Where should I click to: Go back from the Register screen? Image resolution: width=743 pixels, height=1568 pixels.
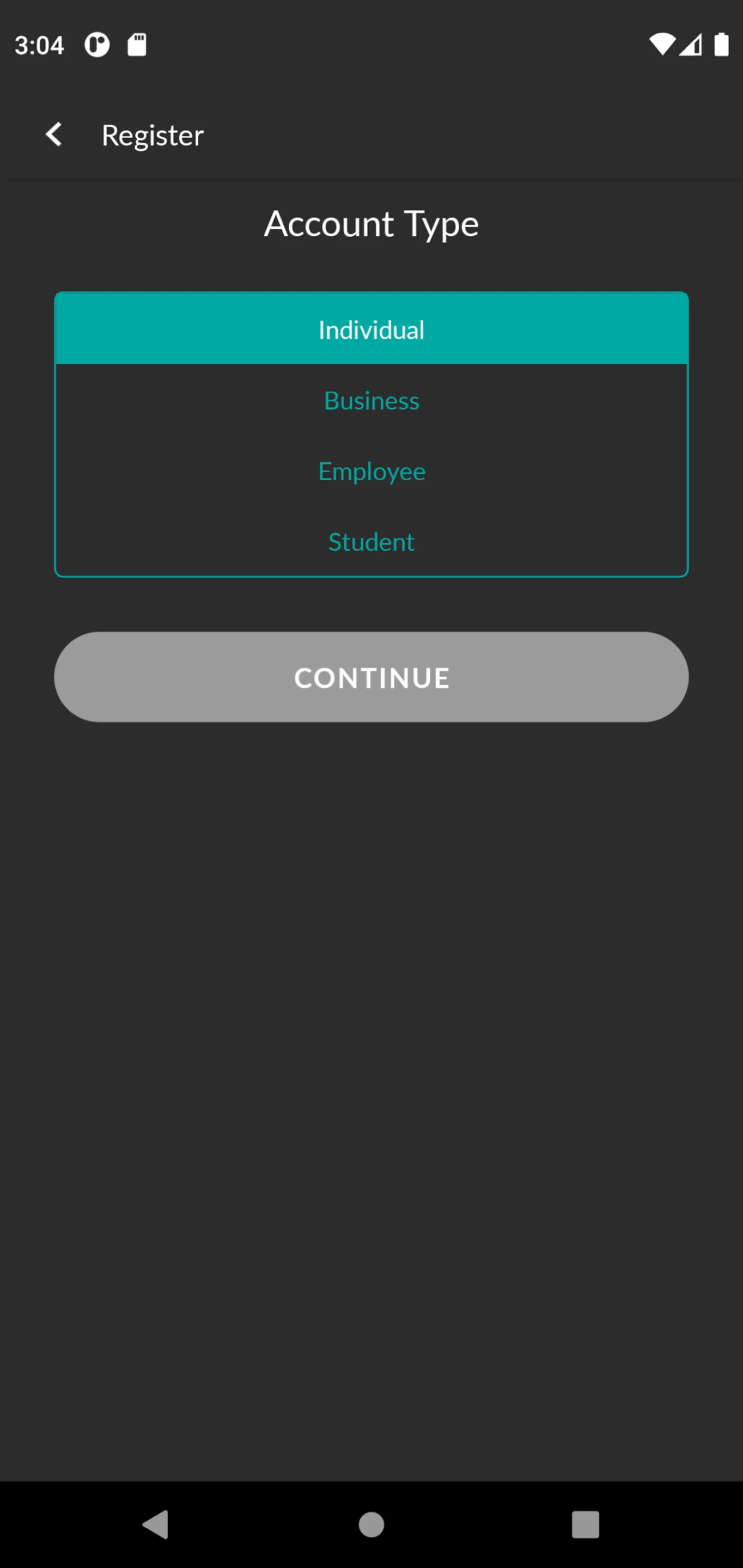[x=54, y=134]
